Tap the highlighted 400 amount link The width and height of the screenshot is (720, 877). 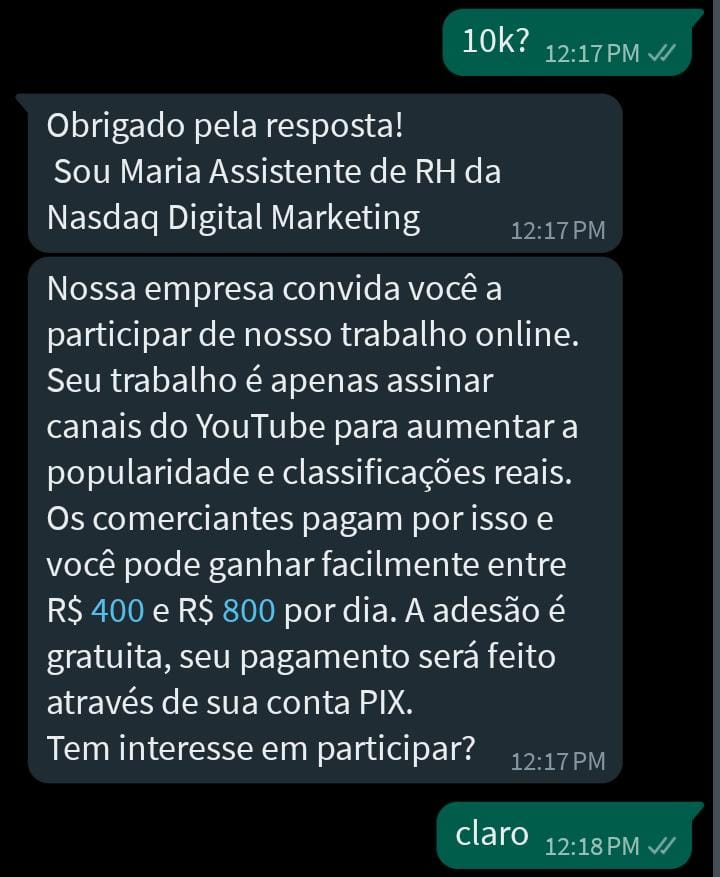pyautogui.click(x=118, y=610)
